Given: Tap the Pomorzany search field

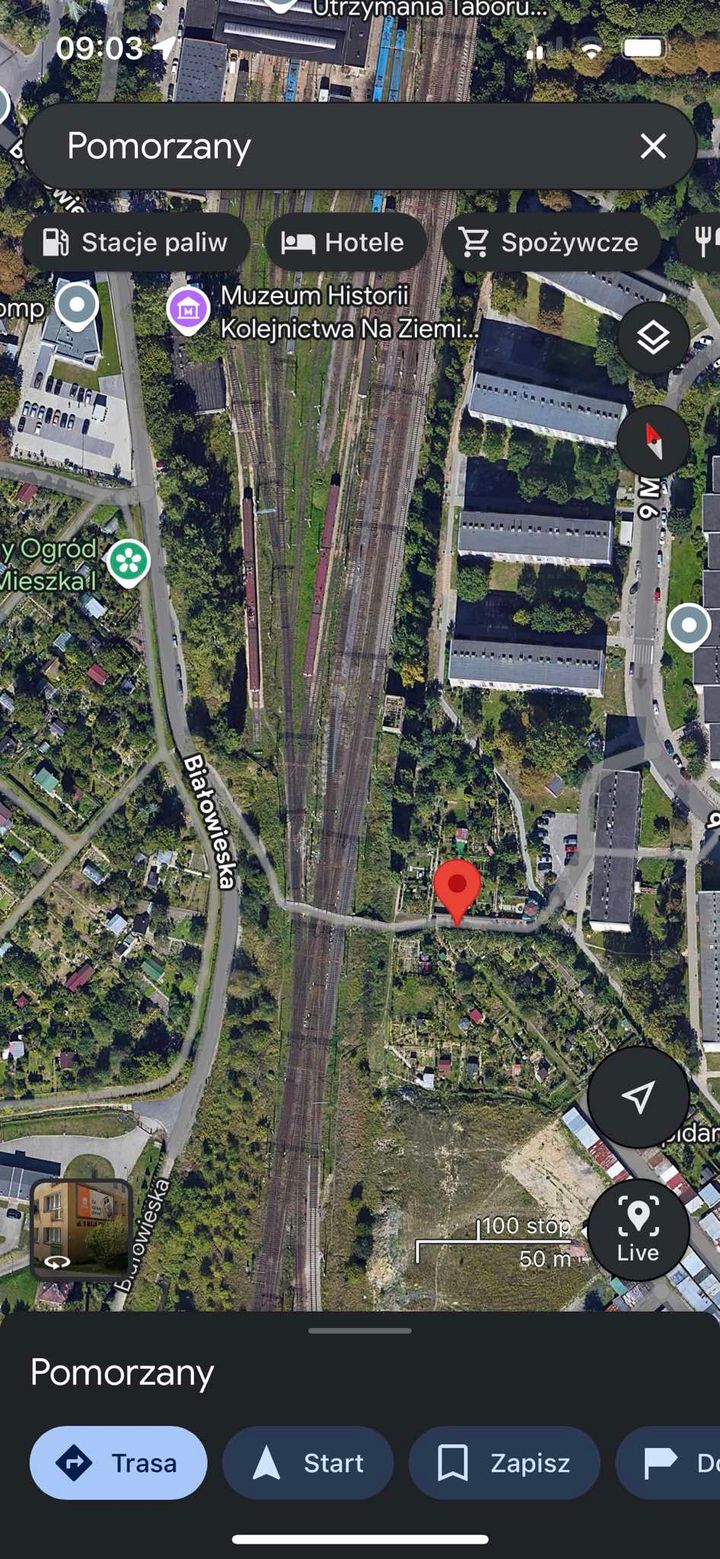Looking at the screenshot, I should pos(330,147).
